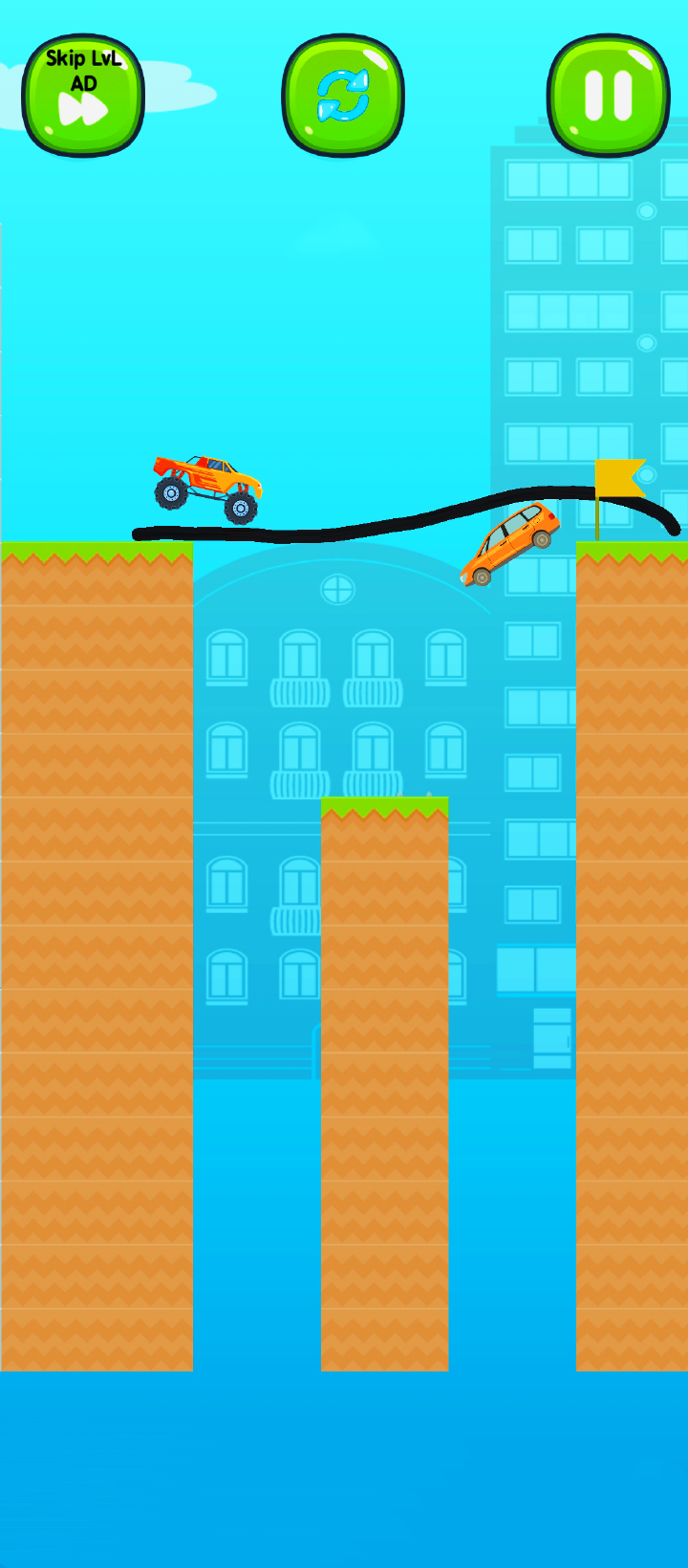Pause the game
688x1568 pixels.
[608, 96]
